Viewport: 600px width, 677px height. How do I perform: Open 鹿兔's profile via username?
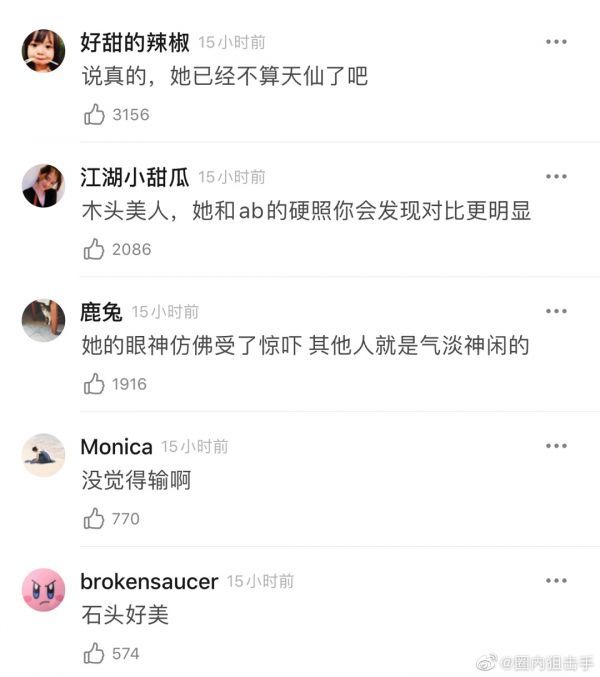click(x=101, y=312)
